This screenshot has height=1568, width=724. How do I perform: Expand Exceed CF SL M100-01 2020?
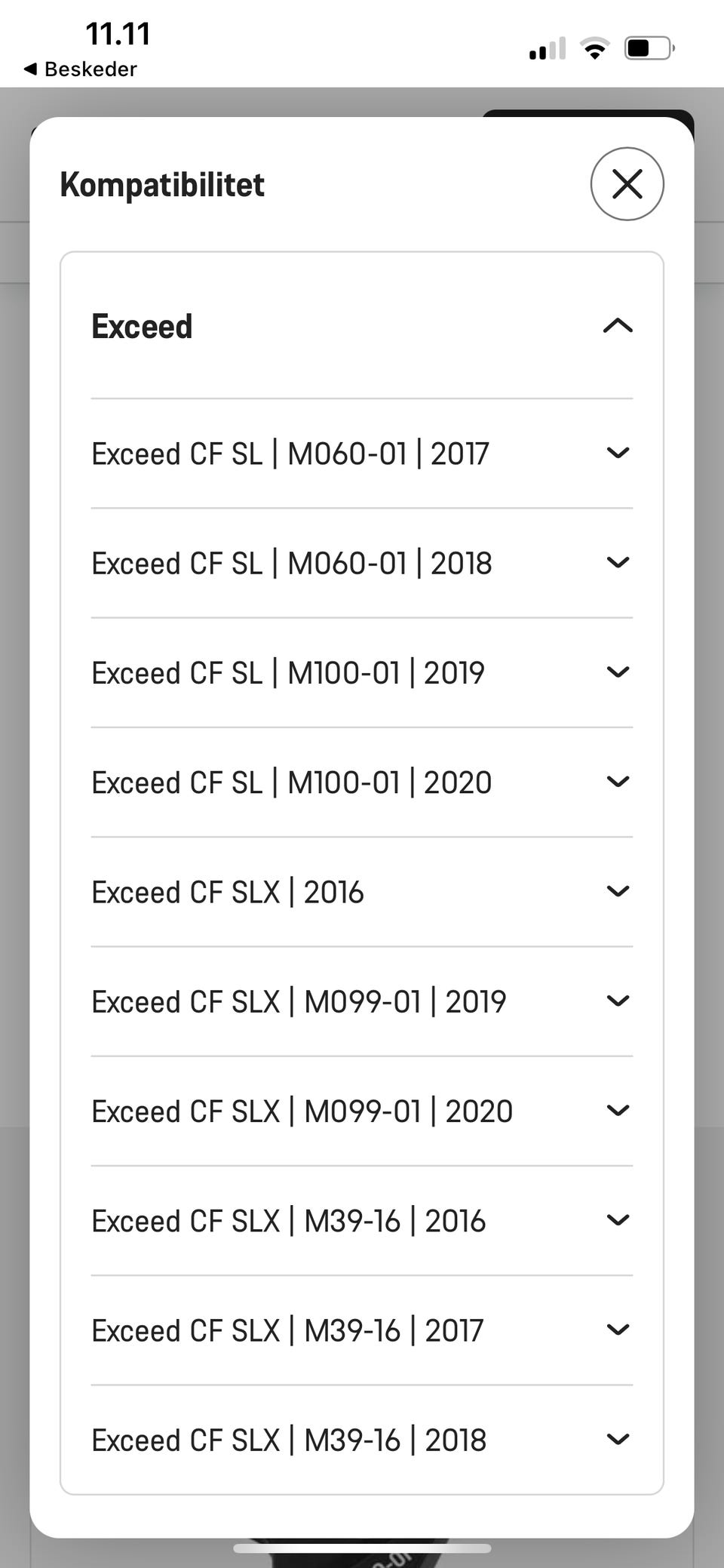(361, 782)
